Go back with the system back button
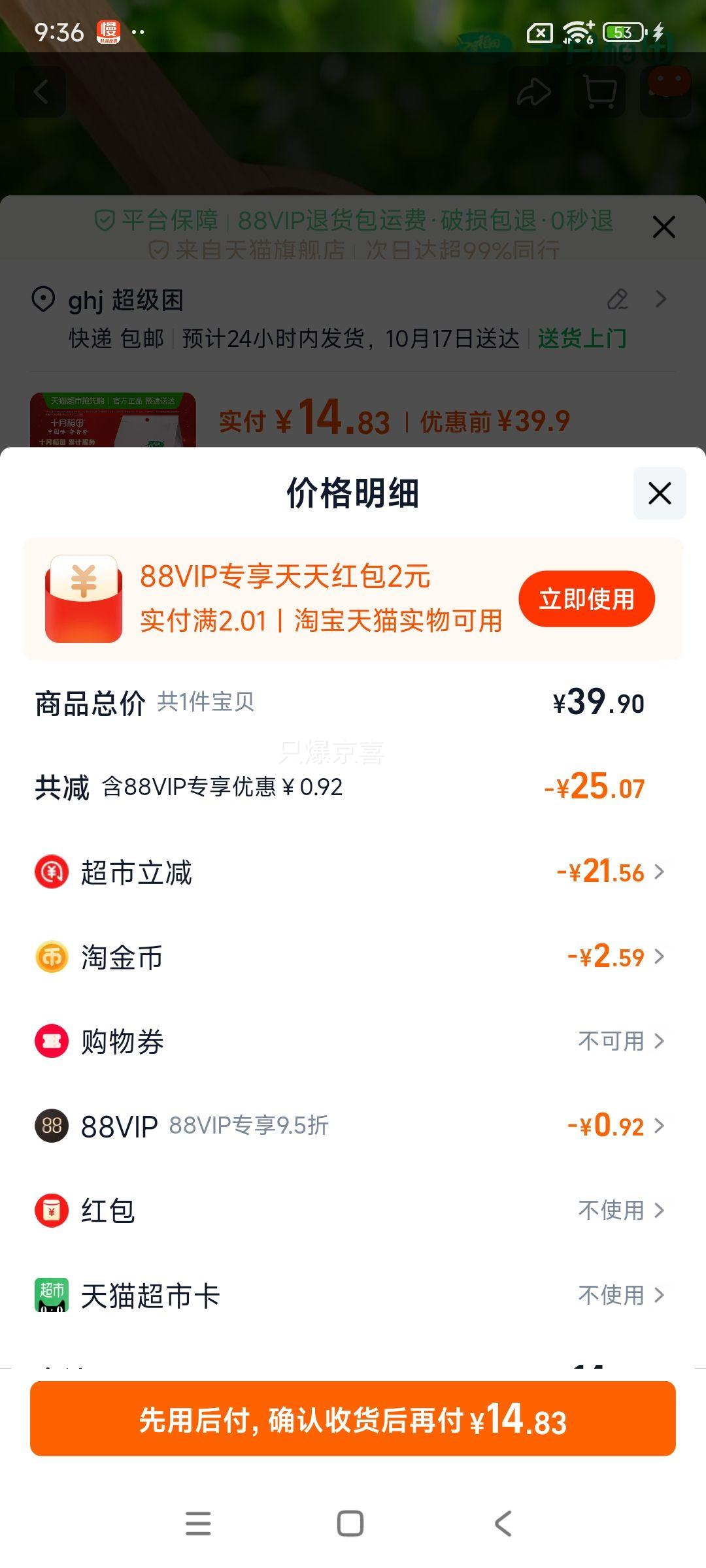The image size is (706, 1568). point(503,1524)
